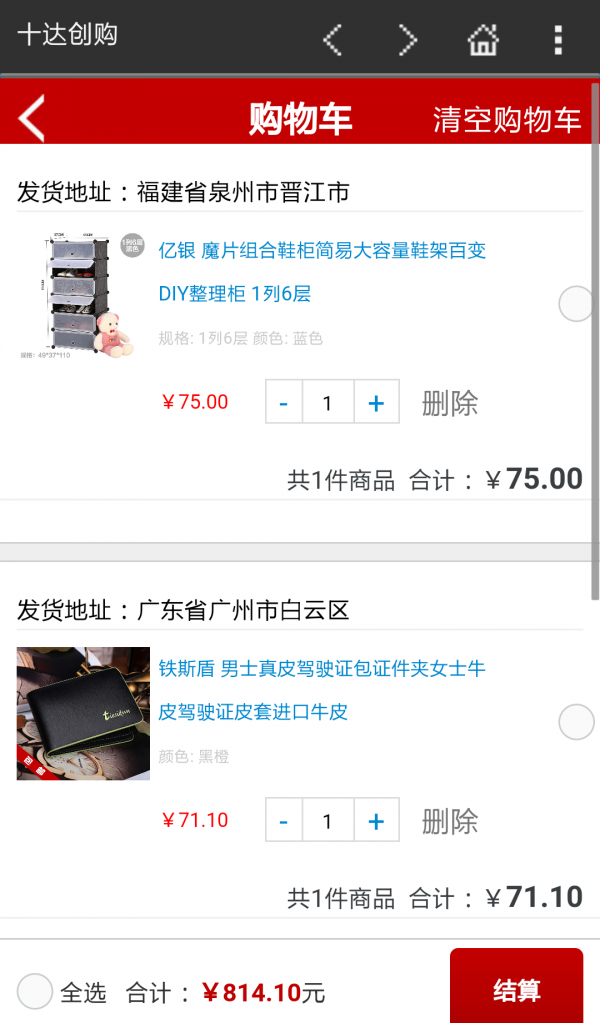Go back using the browser's previous-page arrow
Viewport: 600px width, 1023px height.
pyautogui.click(x=333, y=39)
